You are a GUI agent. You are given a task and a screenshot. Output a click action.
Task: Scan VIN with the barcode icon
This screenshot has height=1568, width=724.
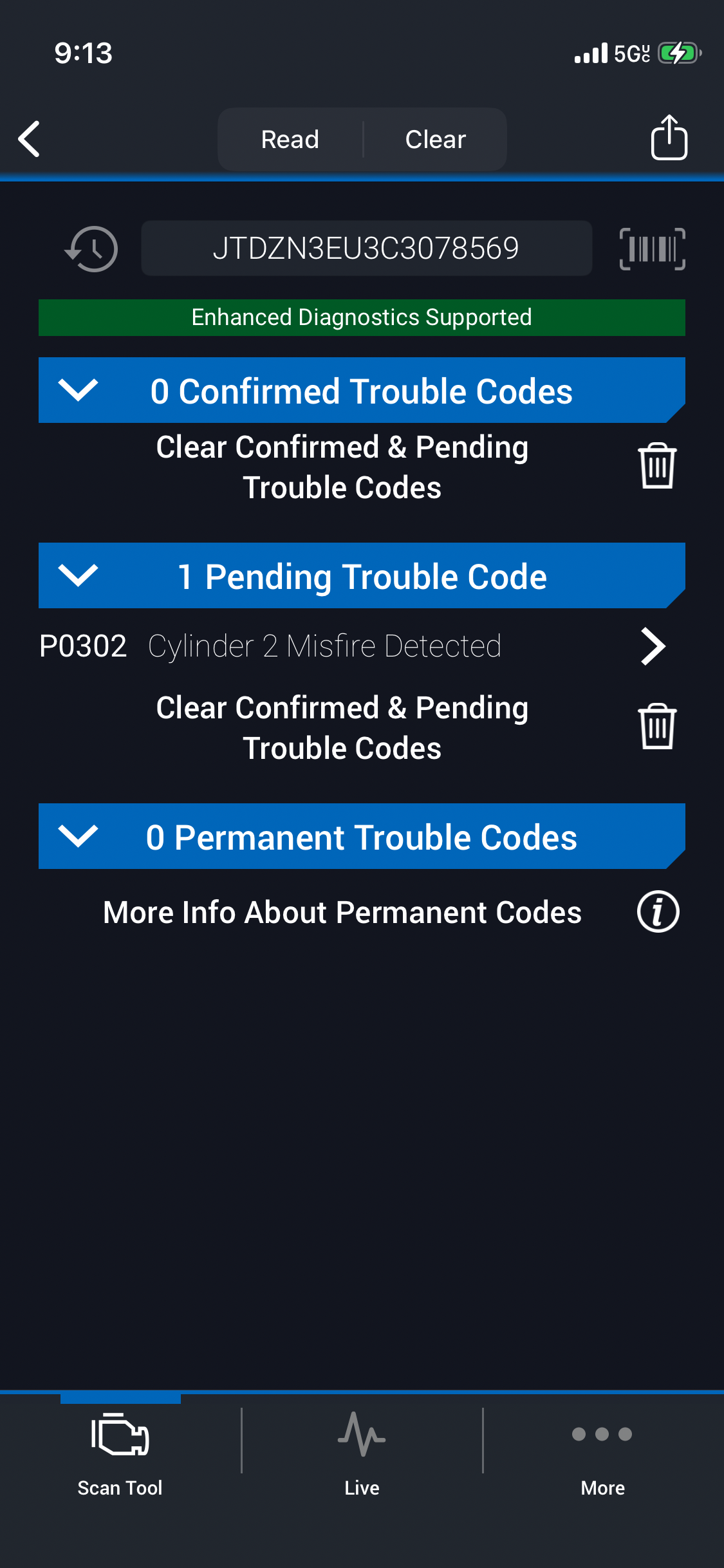point(652,248)
